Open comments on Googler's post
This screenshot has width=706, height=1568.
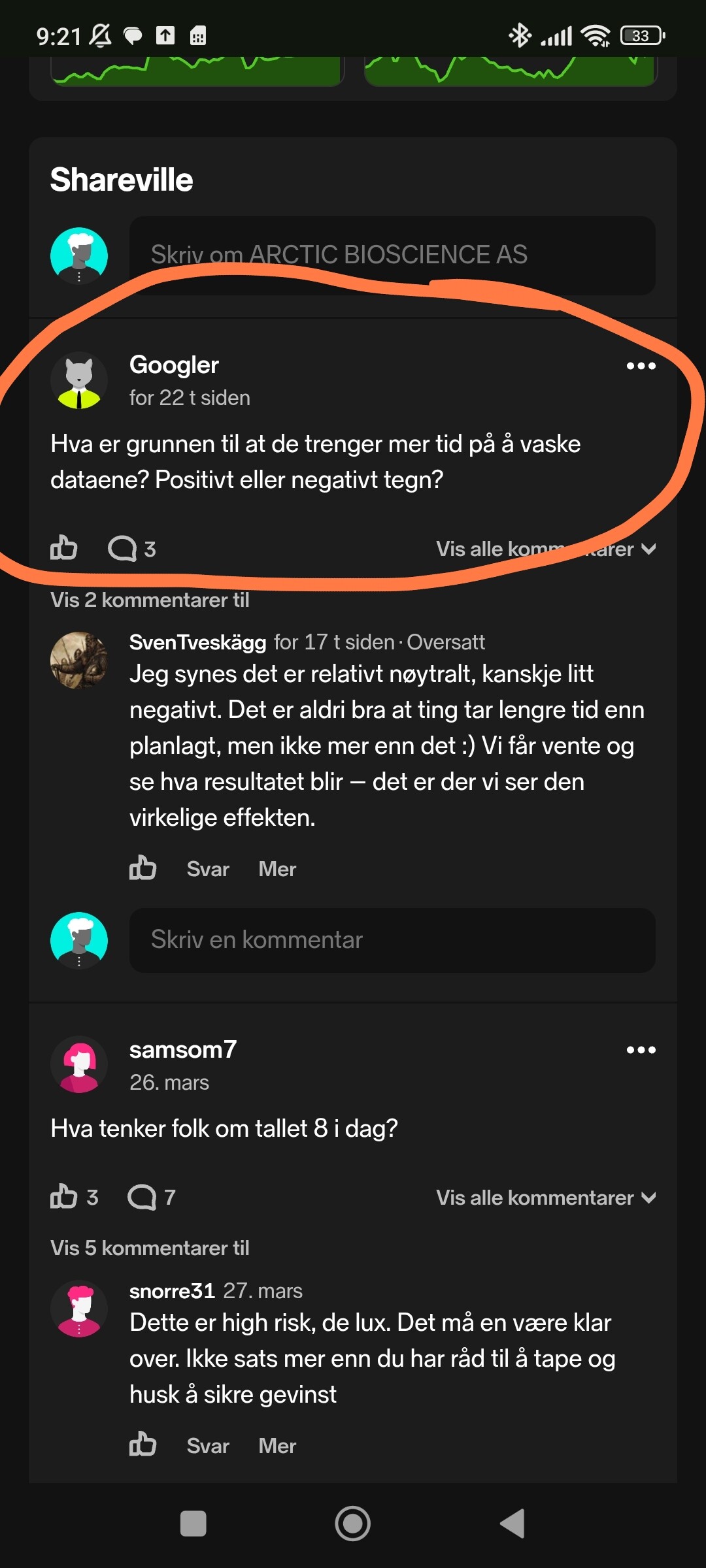[x=131, y=549]
